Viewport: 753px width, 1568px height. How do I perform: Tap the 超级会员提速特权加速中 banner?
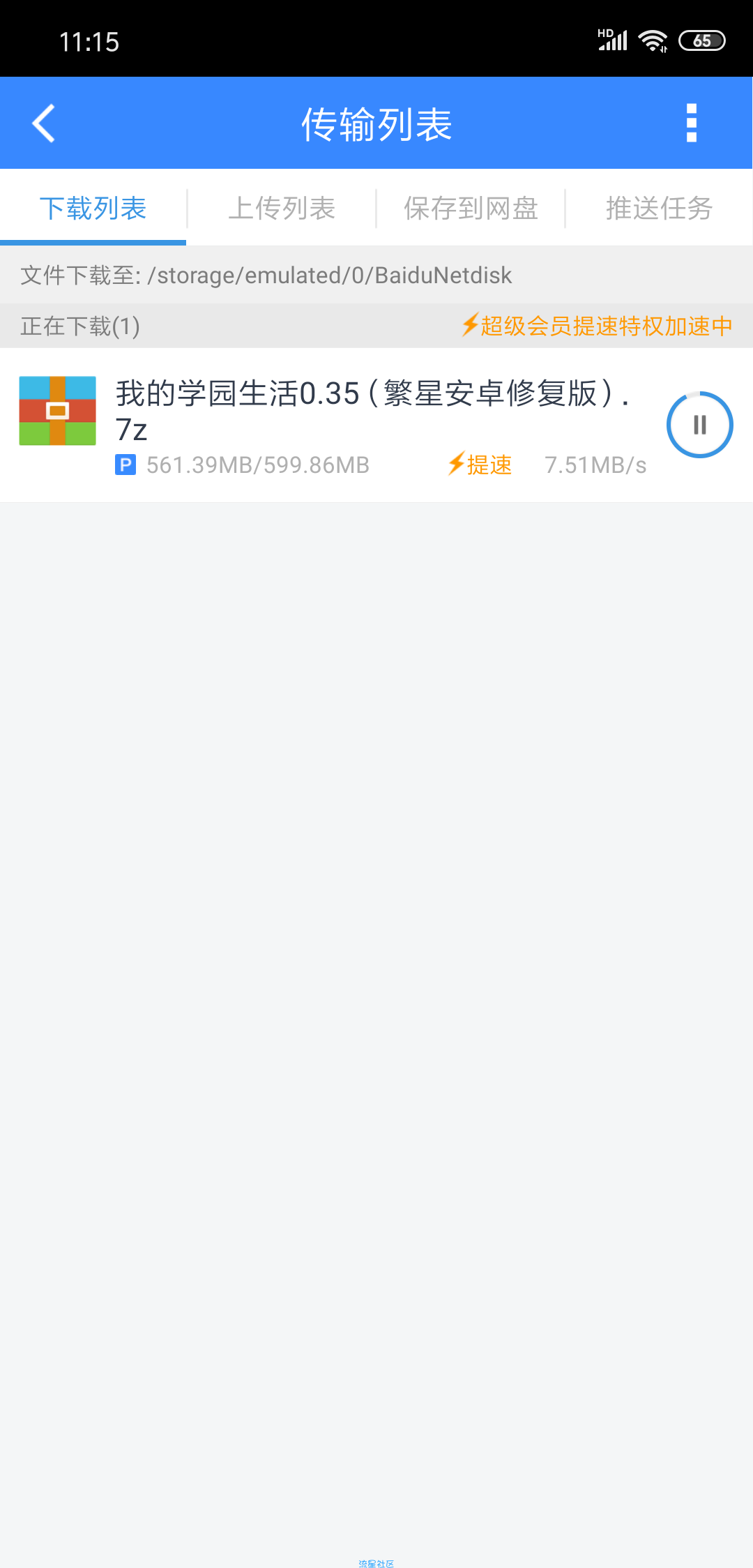click(x=597, y=326)
